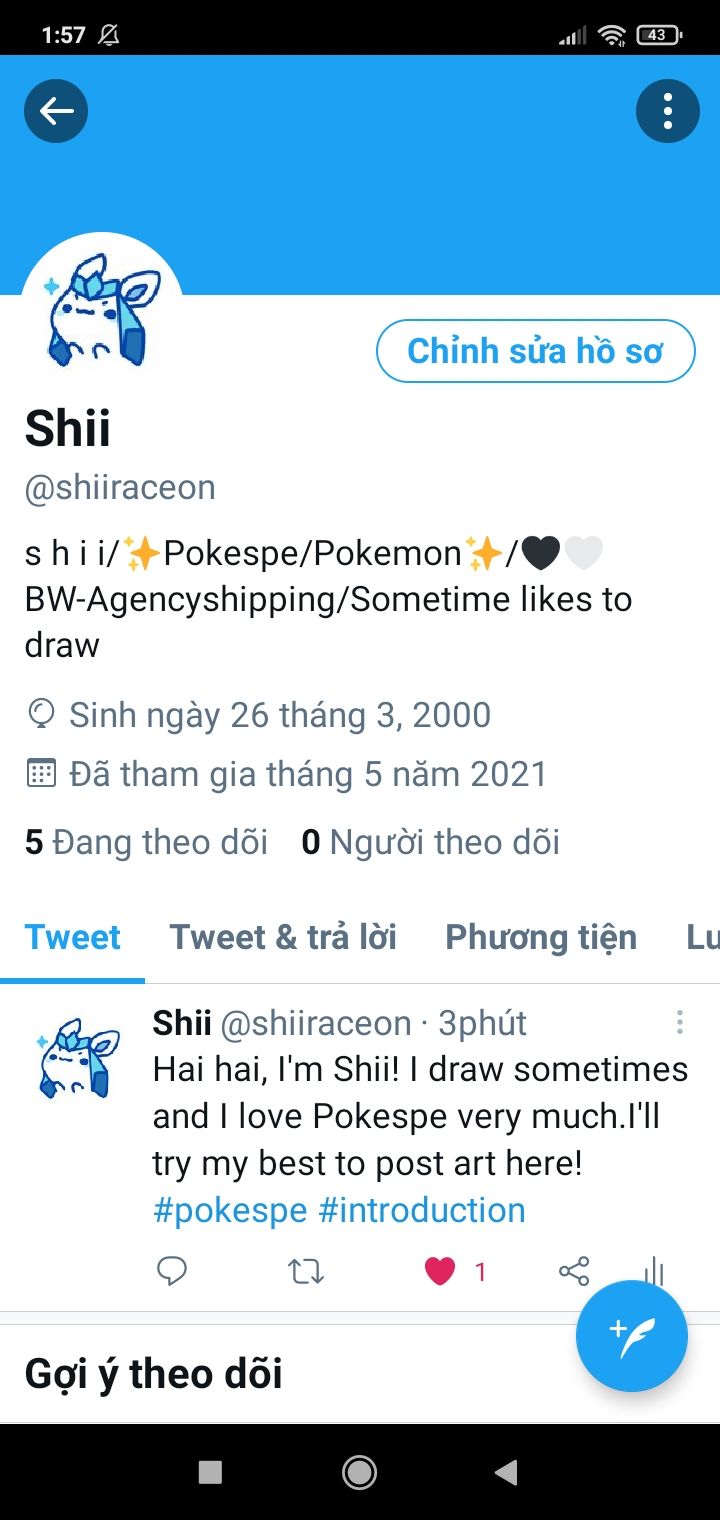Tap the system home button
The height and width of the screenshot is (1520, 720).
point(359,1471)
